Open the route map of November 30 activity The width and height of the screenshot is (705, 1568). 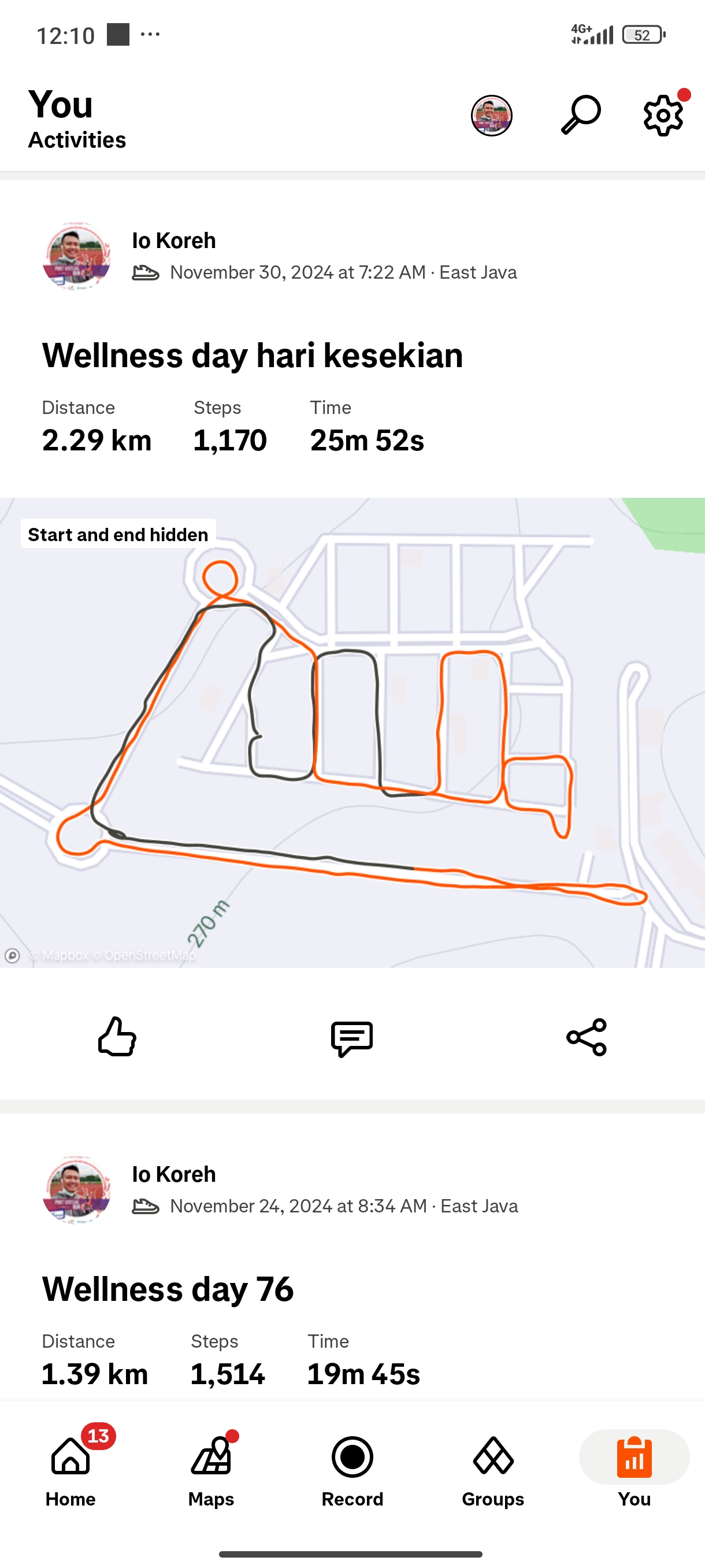tap(352, 731)
